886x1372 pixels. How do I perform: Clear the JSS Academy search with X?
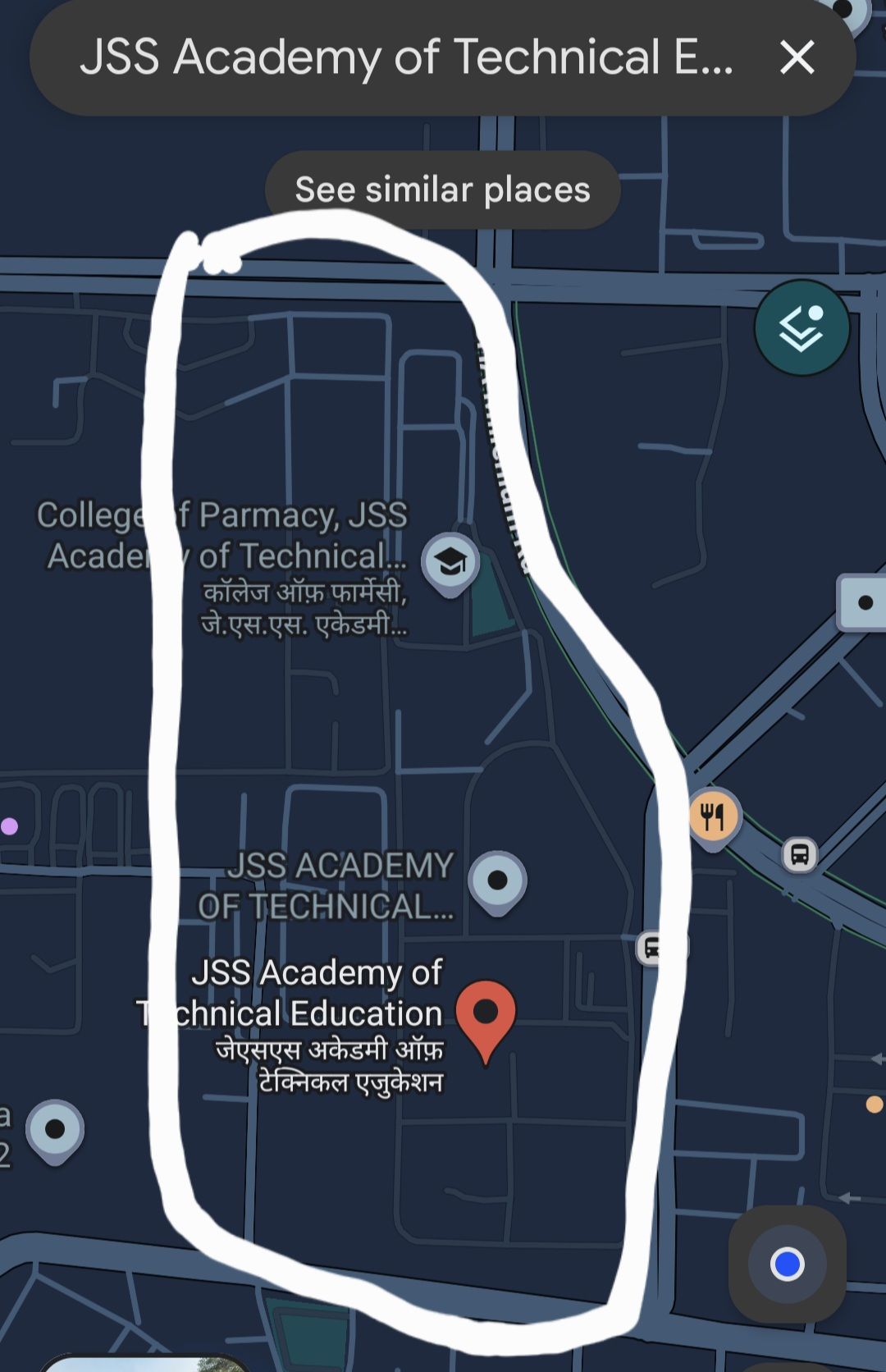(797, 58)
